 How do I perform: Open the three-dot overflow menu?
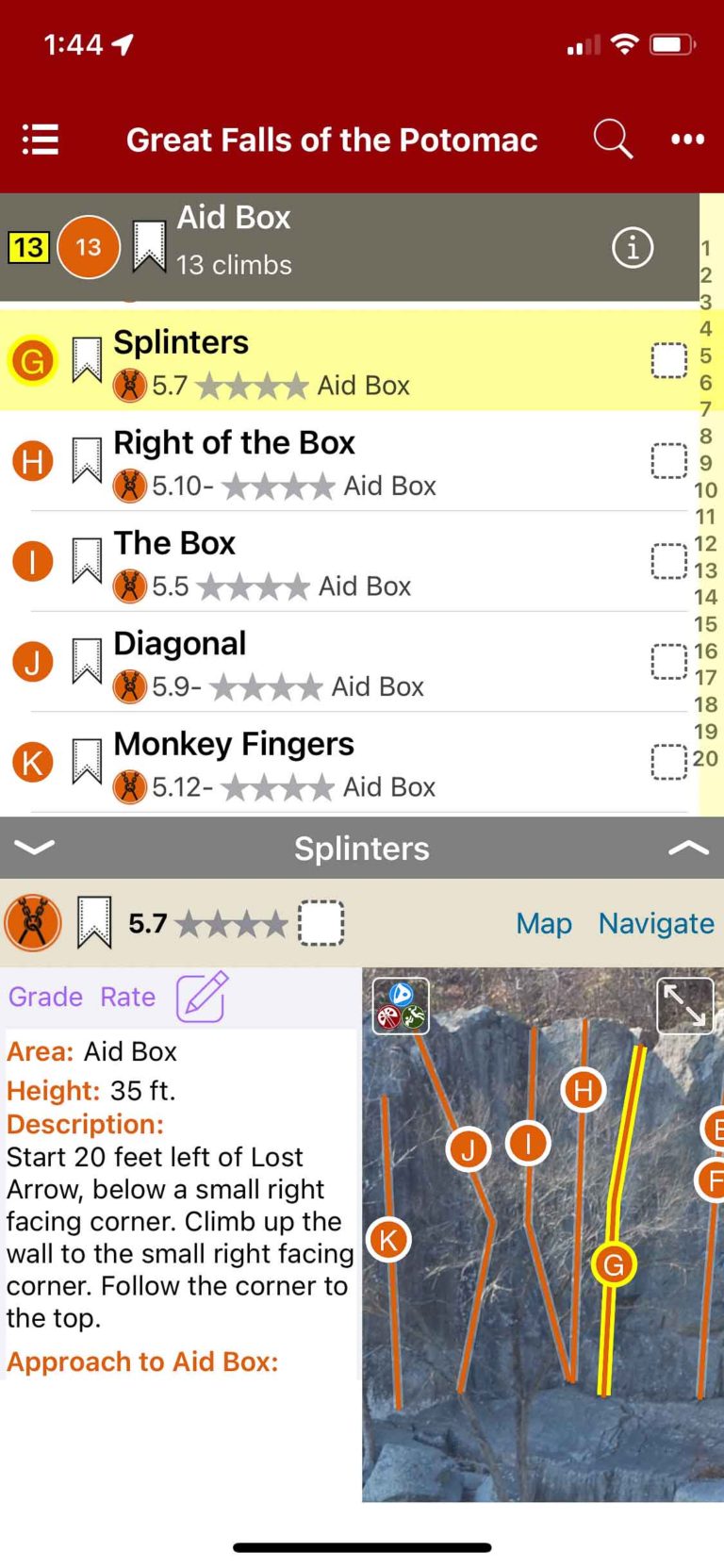click(687, 140)
